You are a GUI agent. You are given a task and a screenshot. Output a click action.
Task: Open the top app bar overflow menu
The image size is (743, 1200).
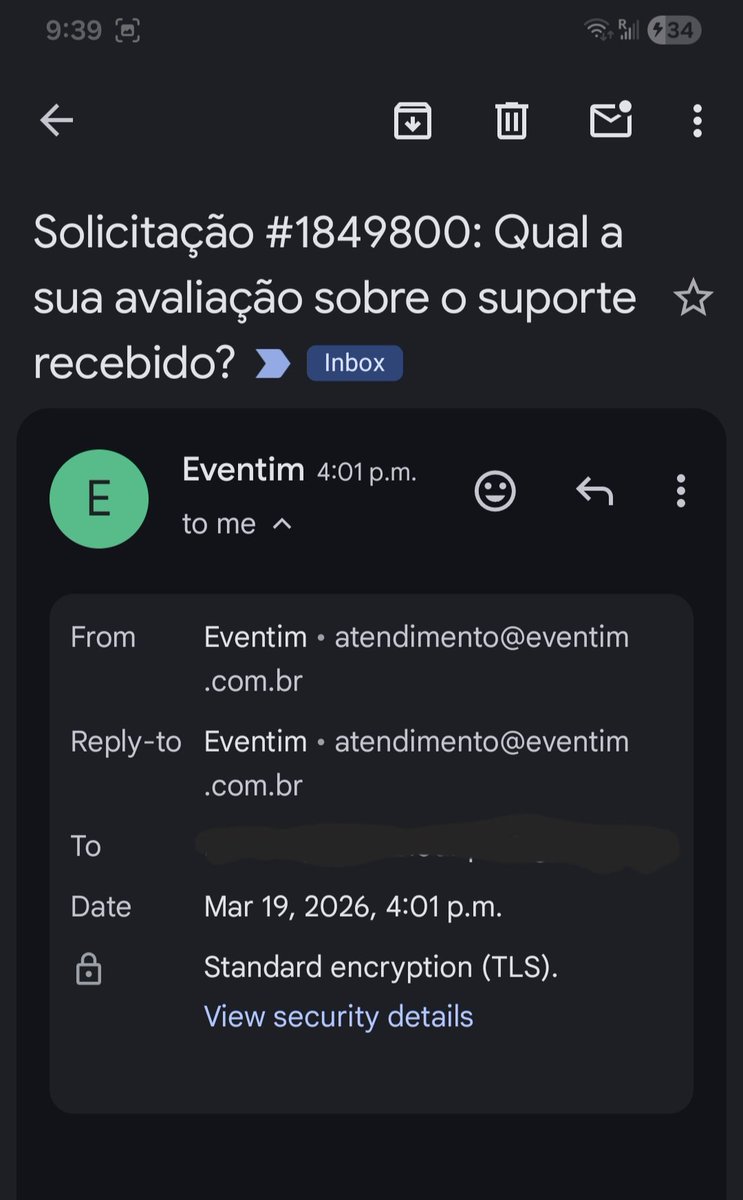697,121
